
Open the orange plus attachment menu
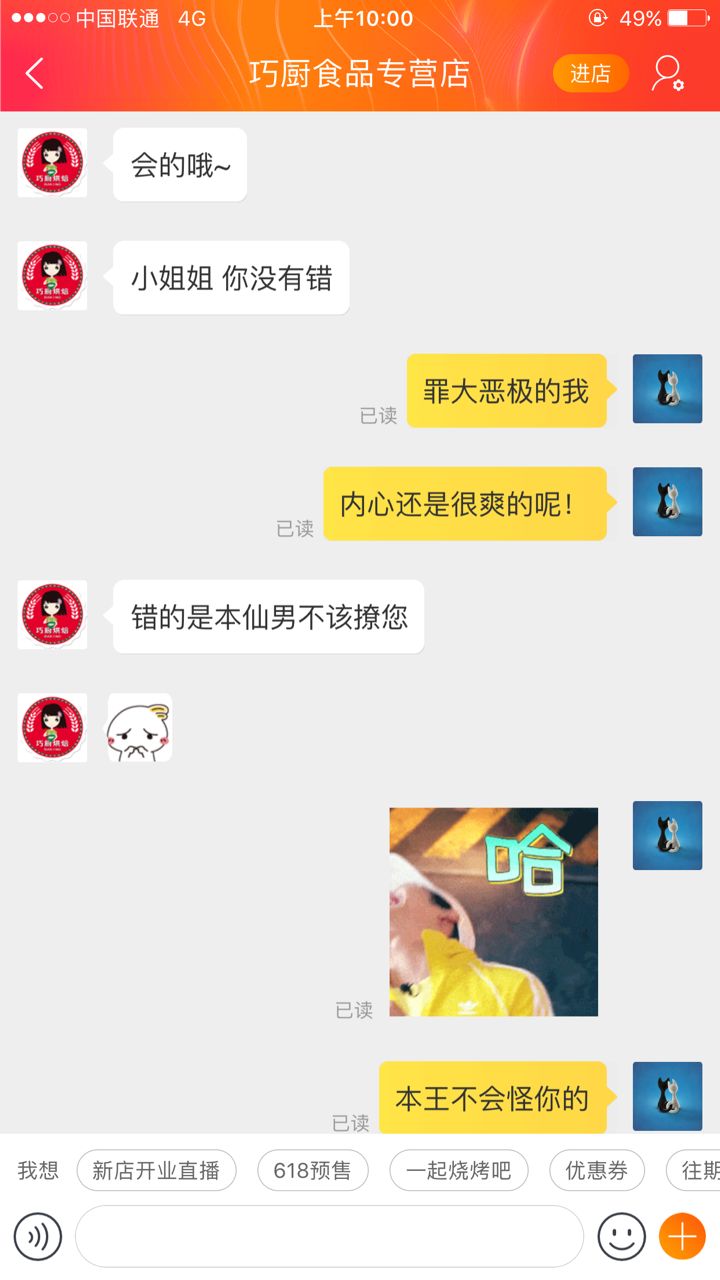[682, 1237]
